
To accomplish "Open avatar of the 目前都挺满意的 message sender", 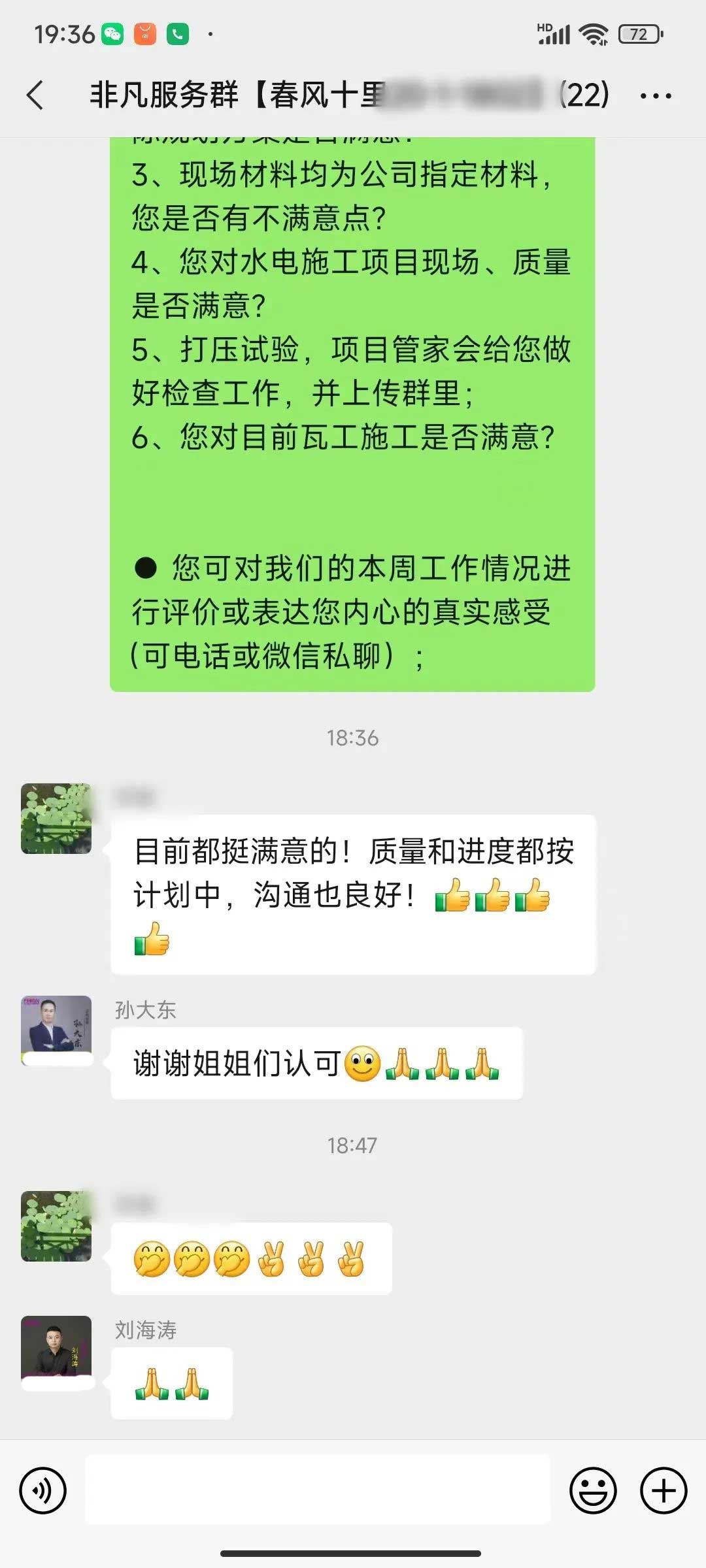I will coord(56,819).
